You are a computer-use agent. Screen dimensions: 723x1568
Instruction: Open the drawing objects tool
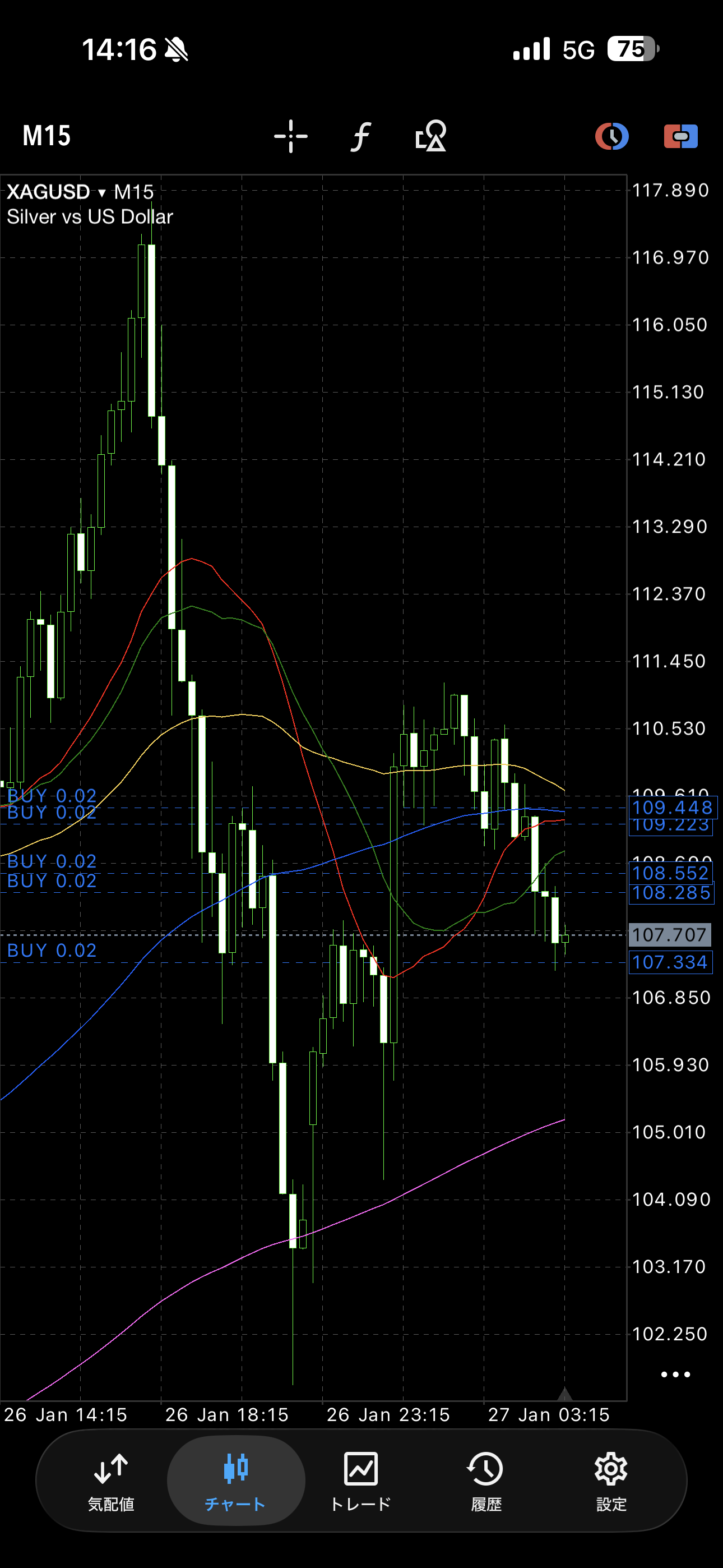431,136
